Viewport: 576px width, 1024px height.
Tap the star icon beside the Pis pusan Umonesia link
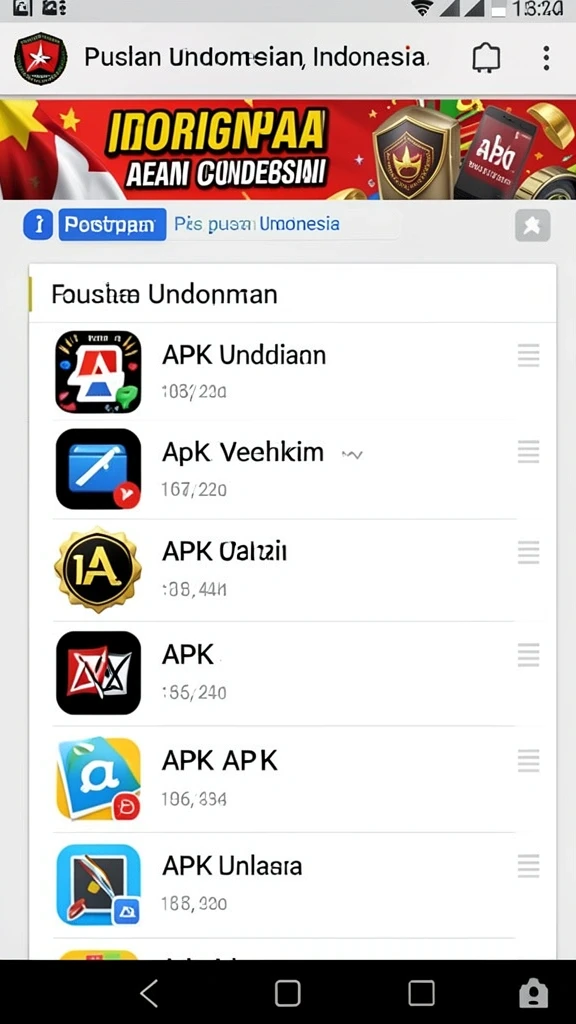[x=532, y=226]
